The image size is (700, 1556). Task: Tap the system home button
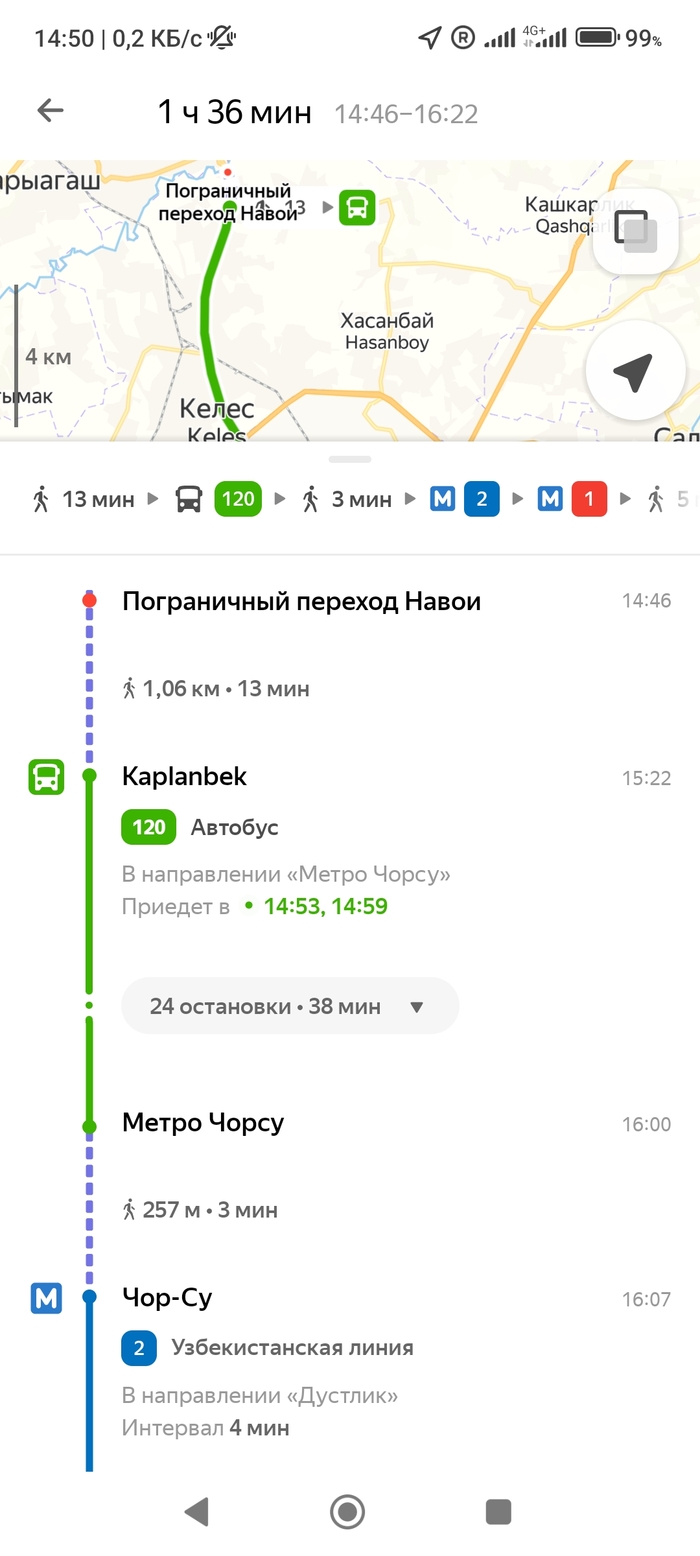click(348, 1511)
